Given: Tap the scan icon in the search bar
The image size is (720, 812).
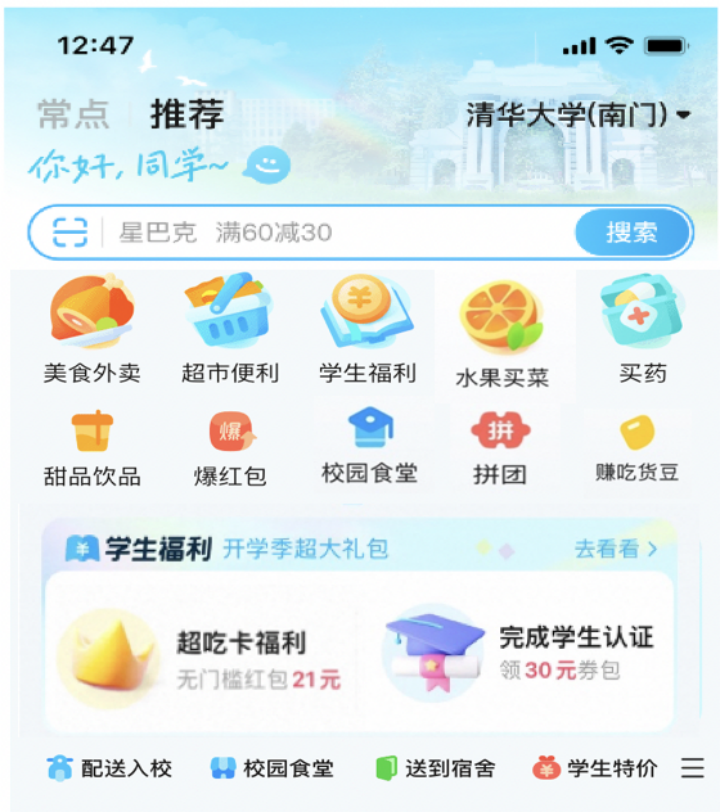Looking at the screenshot, I should (x=70, y=233).
